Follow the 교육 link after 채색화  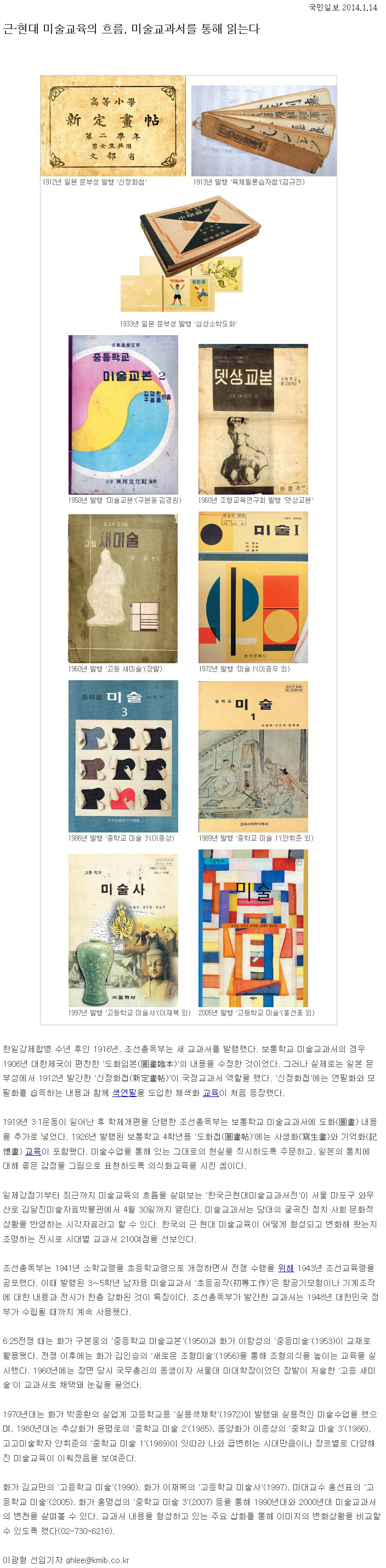(211, 1093)
